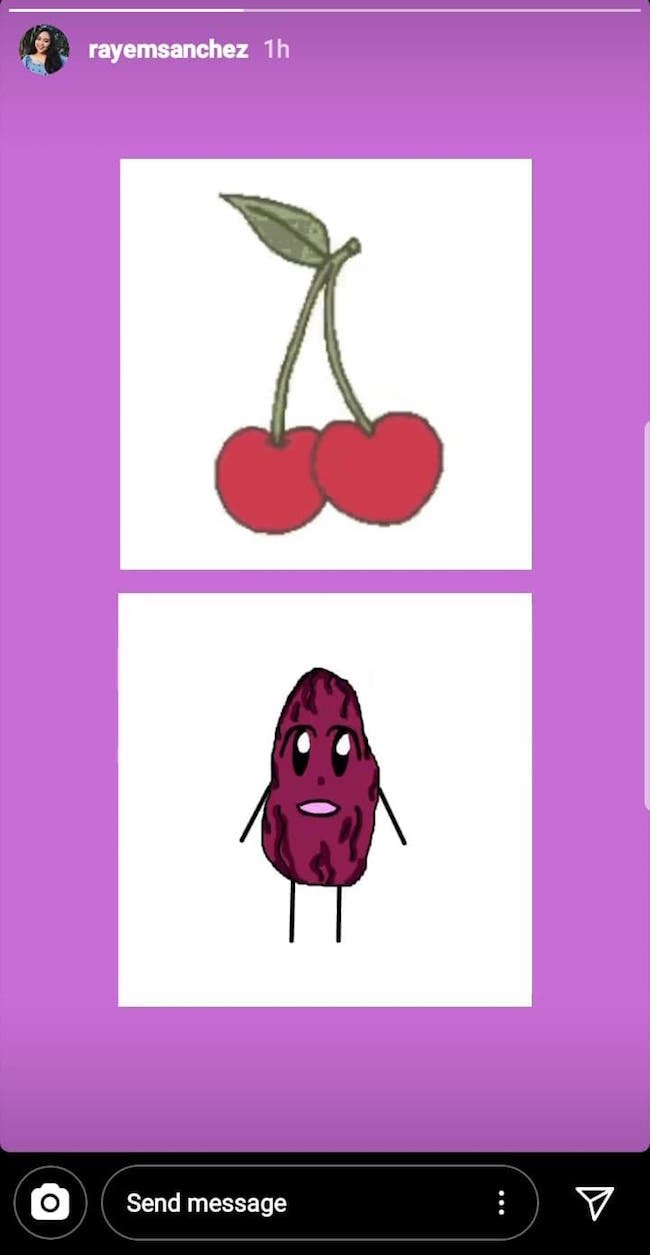Share story via the paper plane icon
650x1255 pixels.
(595, 1203)
